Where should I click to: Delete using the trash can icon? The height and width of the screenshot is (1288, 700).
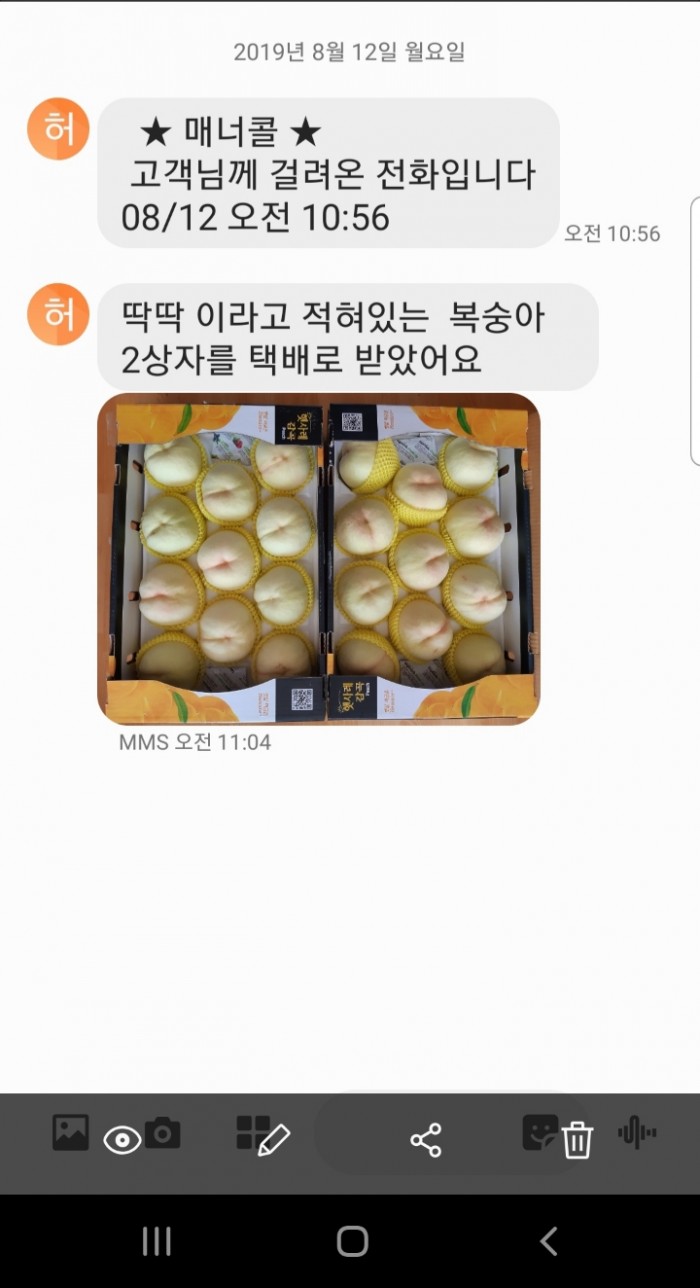pyautogui.click(x=578, y=1140)
